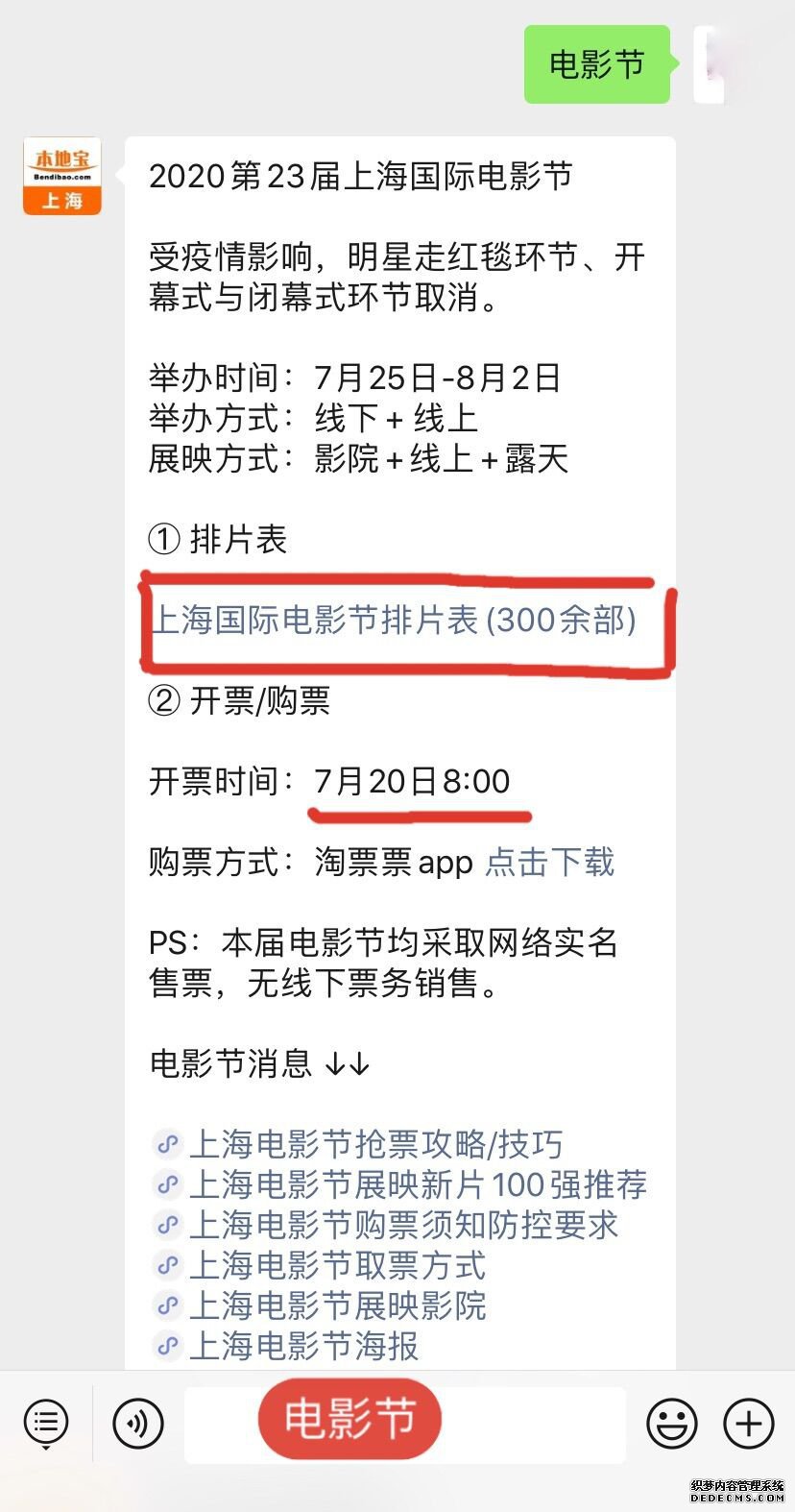
Task: Open 上海电影节展映影院 link
Action: (x=337, y=1305)
